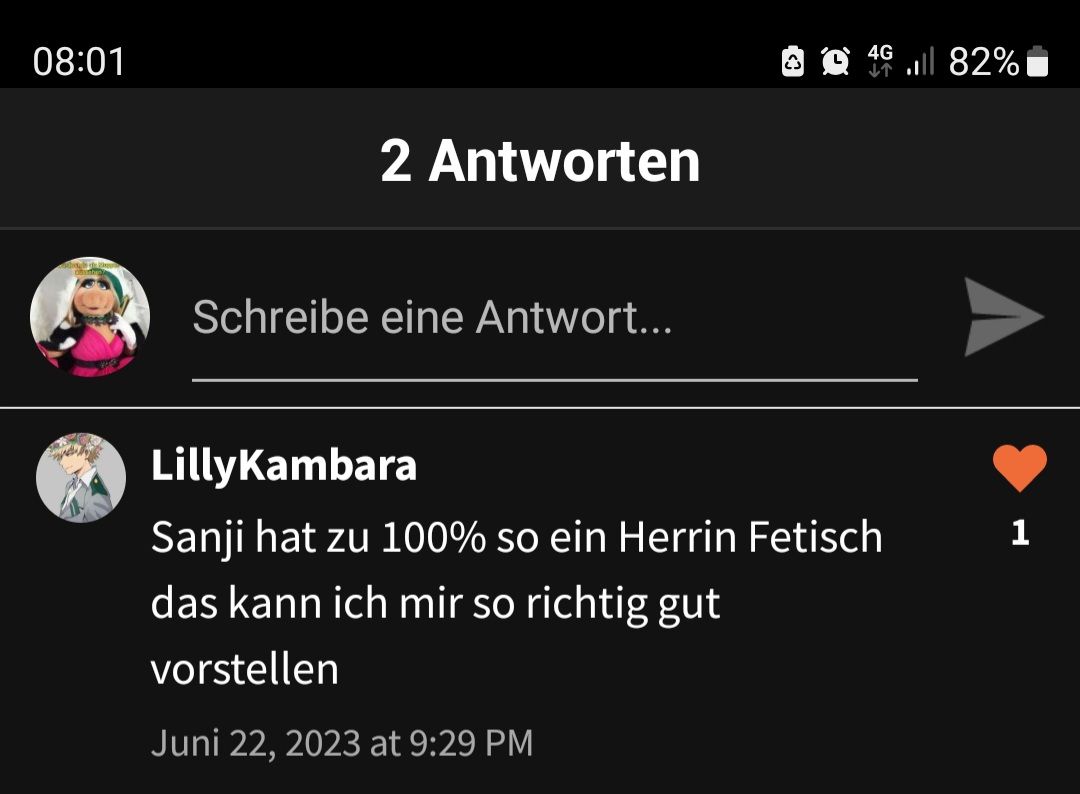Open your own avatar beside reply field
1080x794 pixels.
pyautogui.click(x=90, y=317)
